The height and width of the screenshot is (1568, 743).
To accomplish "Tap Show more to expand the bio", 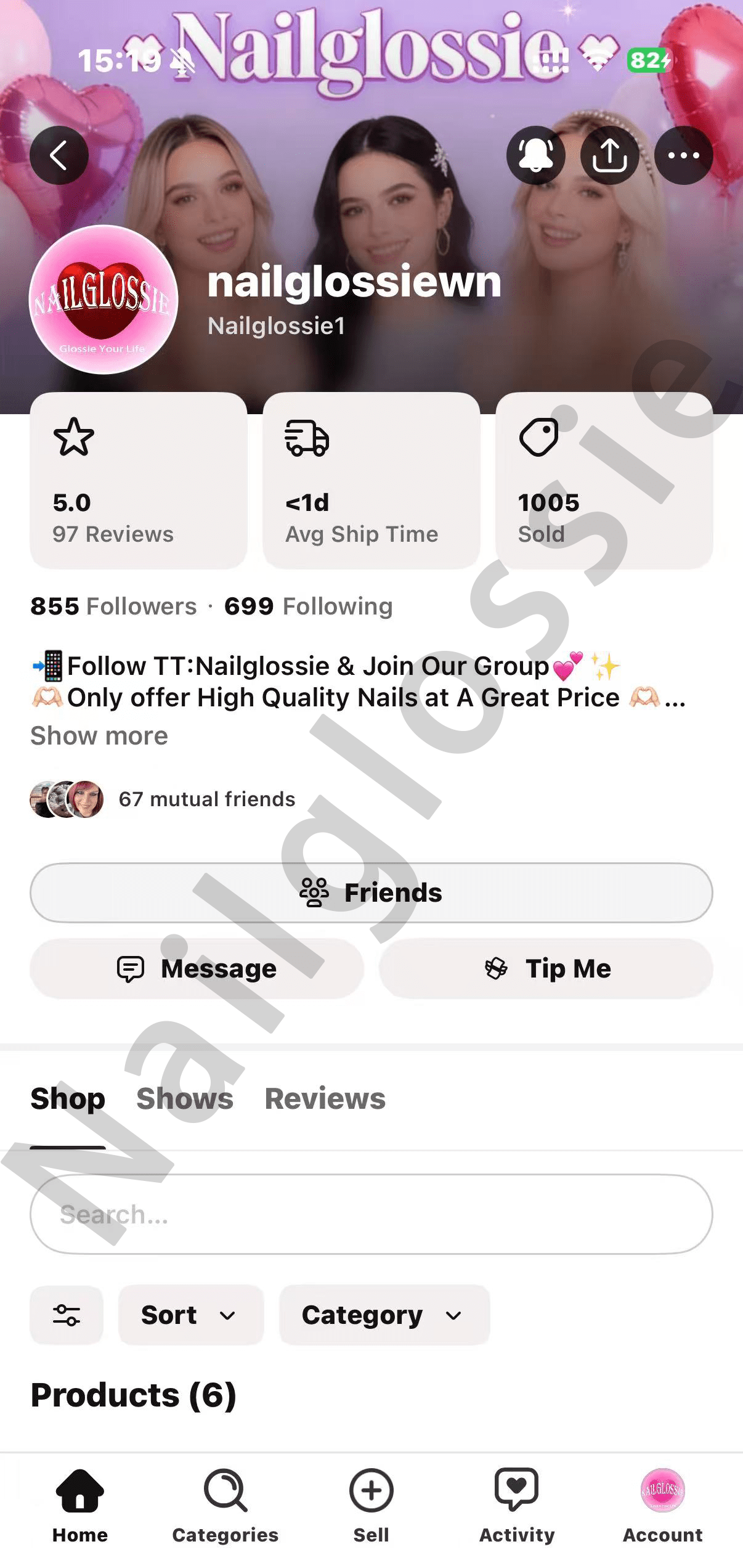I will (99, 735).
